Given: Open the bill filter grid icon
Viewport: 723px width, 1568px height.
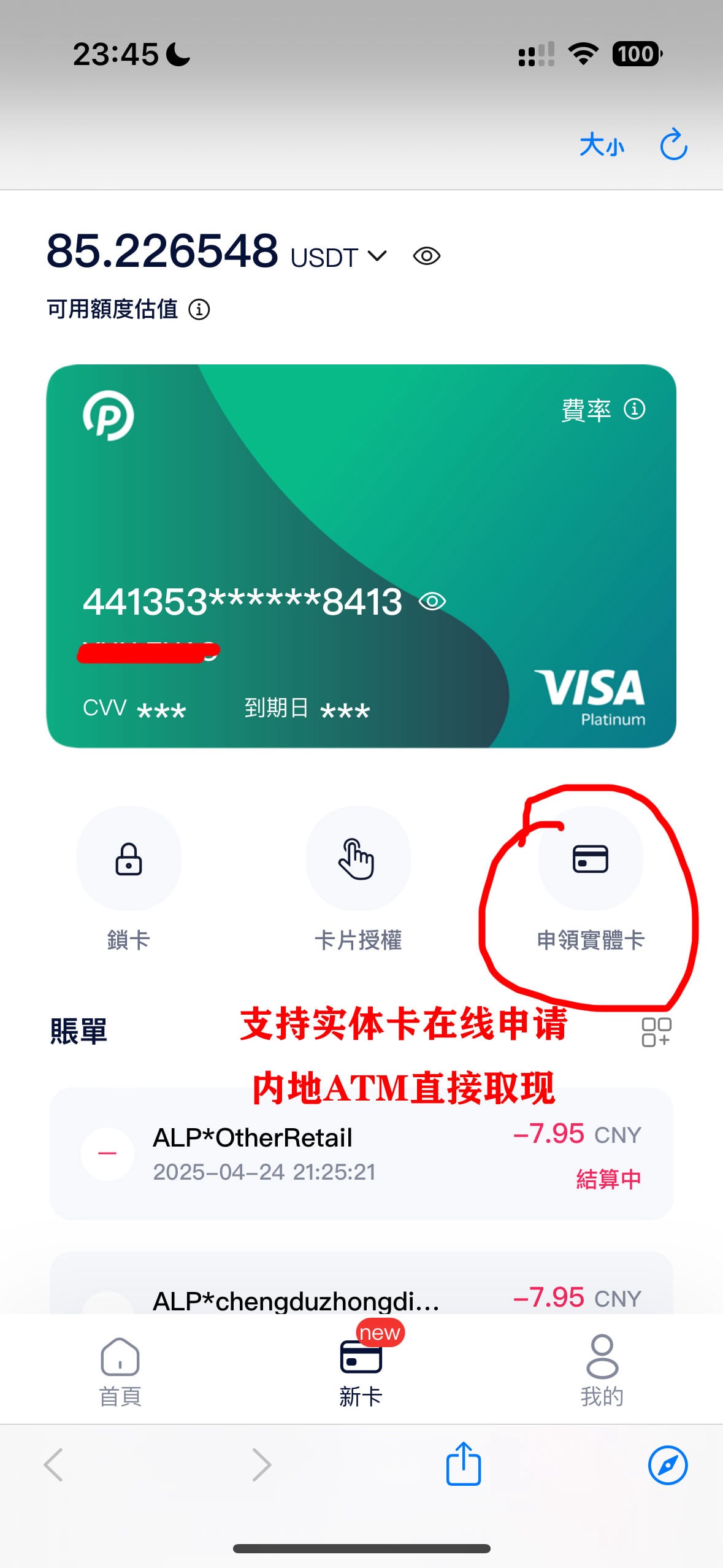Looking at the screenshot, I should point(656,1032).
